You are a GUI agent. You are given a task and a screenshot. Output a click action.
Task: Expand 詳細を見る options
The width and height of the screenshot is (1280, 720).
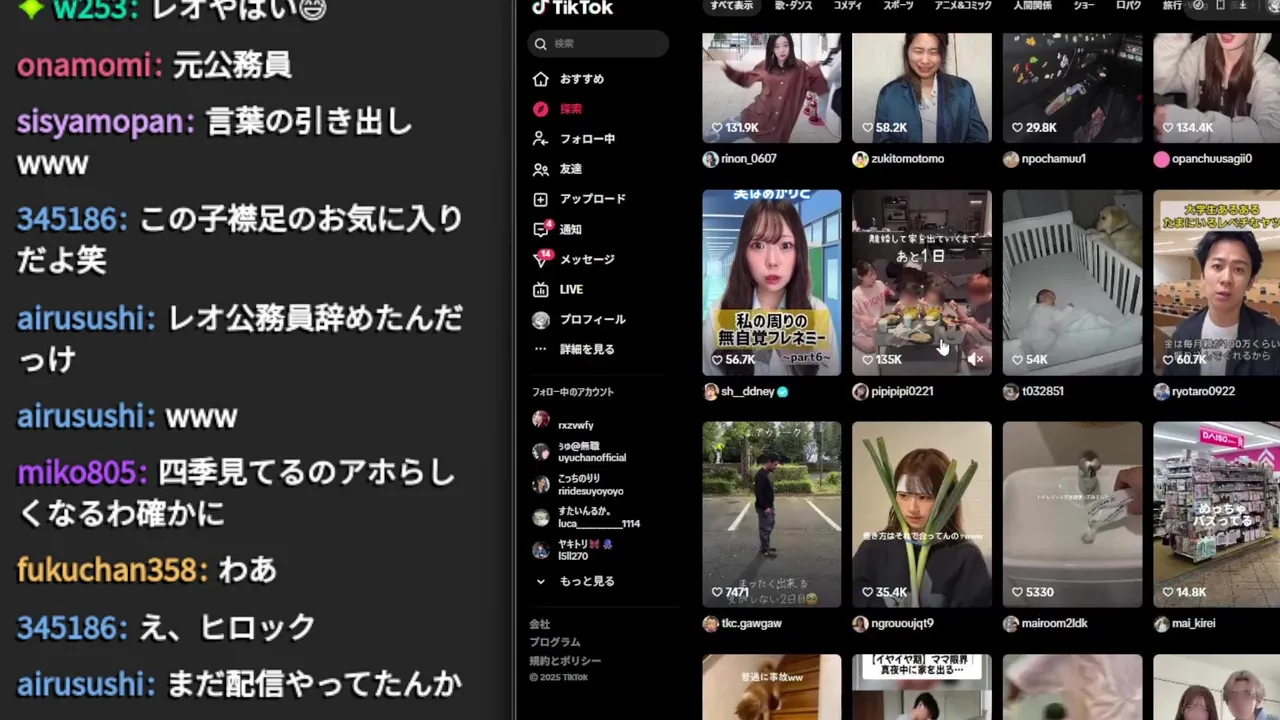point(586,349)
